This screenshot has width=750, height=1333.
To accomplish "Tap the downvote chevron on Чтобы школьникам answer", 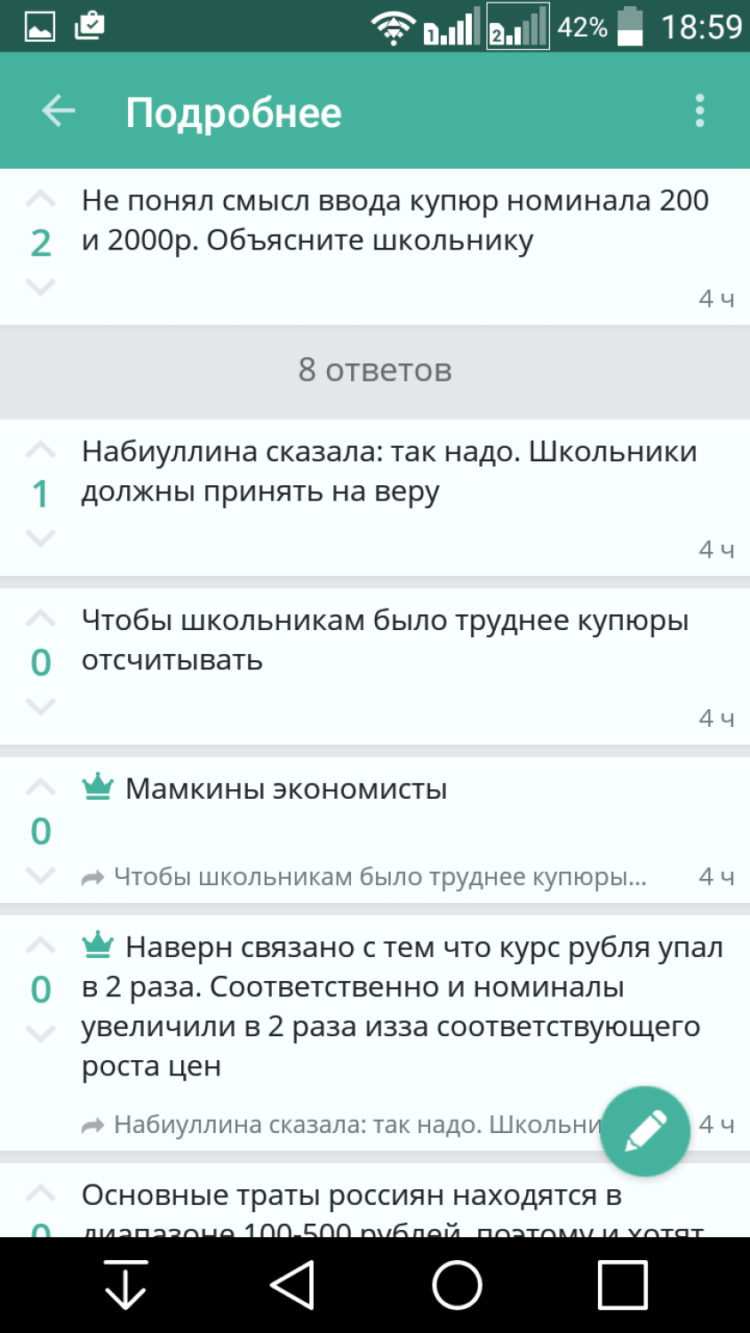I will [38, 706].
